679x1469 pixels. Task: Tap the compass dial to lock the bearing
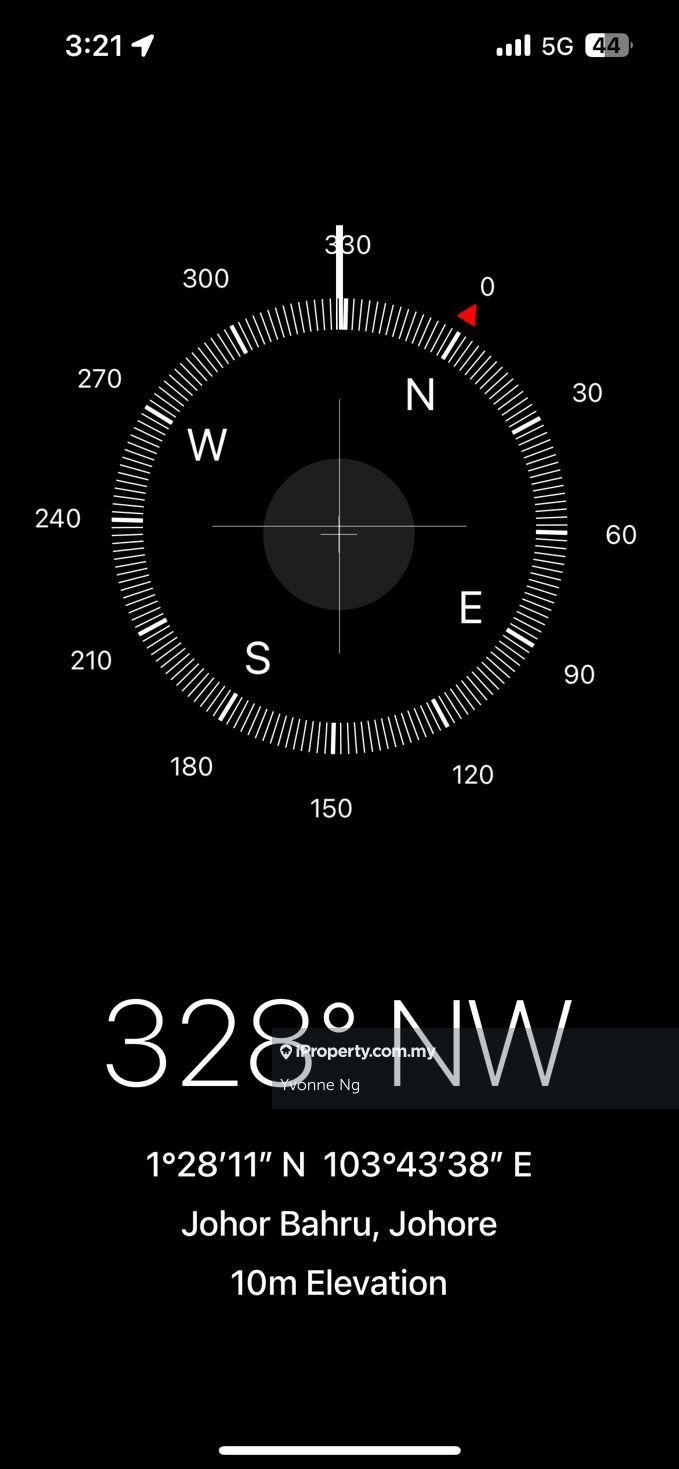[x=339, y=527]
